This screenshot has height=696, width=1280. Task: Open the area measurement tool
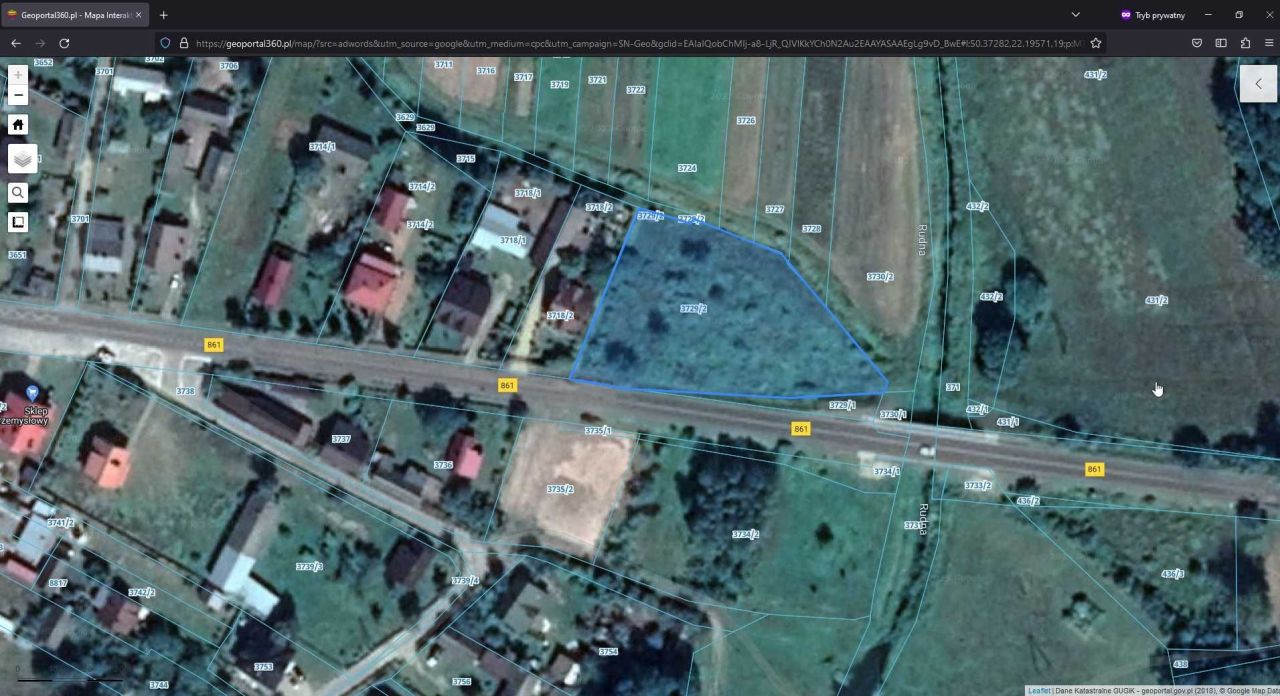[x=18, y=222]
